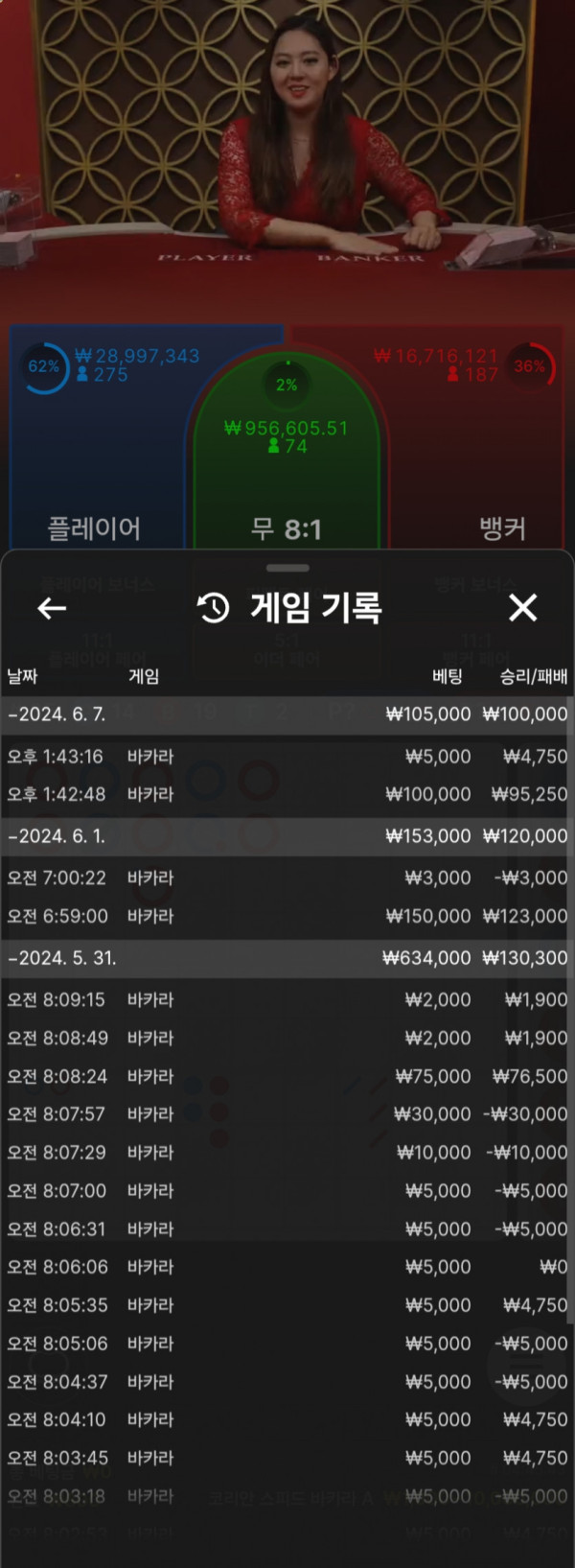Open the 오전 6:59:00 바카라 record
Image resolution: width=575 pixels, height=1568 pixels.
point(287,916)
